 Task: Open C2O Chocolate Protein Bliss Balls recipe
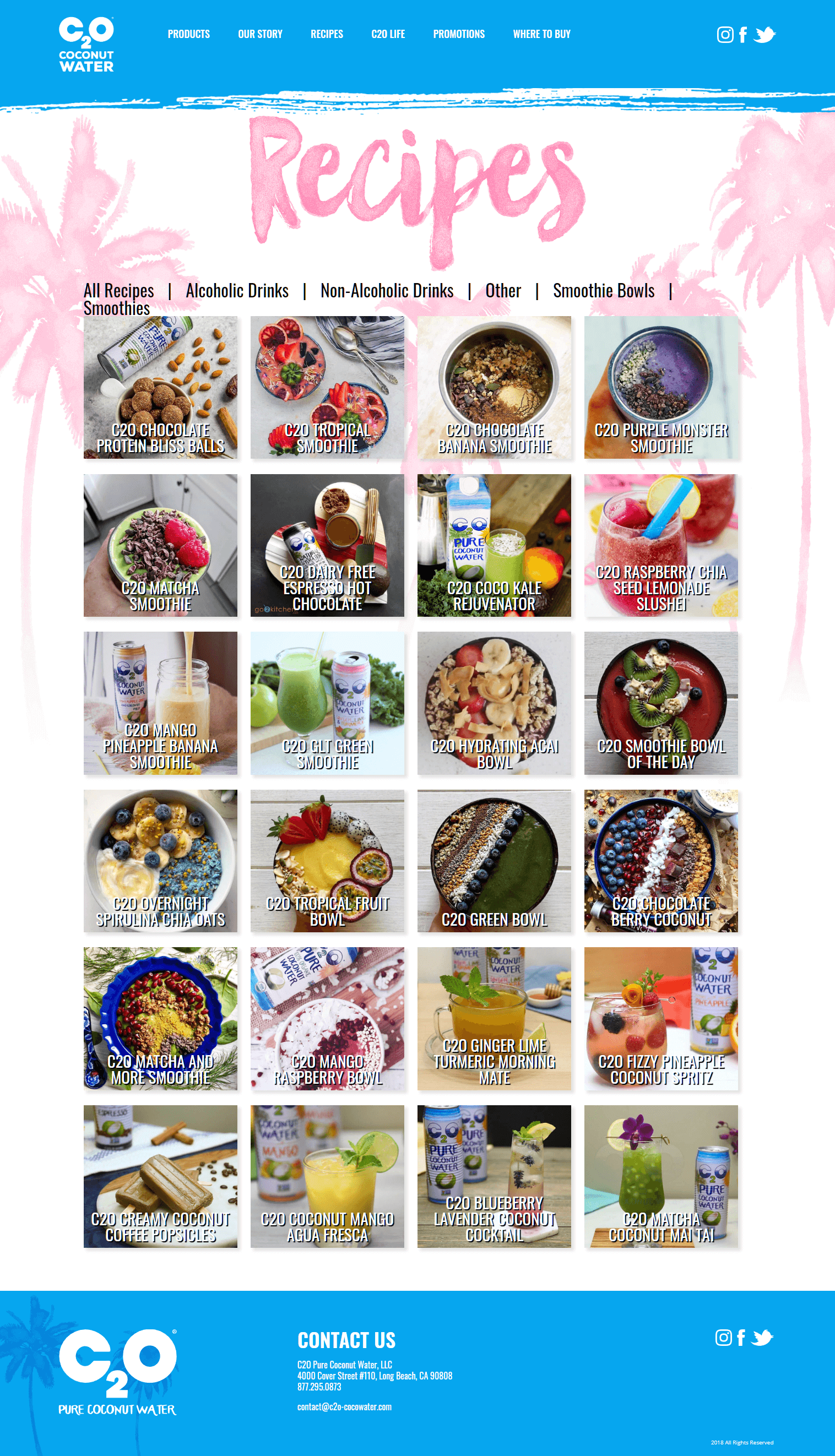click(x=161, y=388)
